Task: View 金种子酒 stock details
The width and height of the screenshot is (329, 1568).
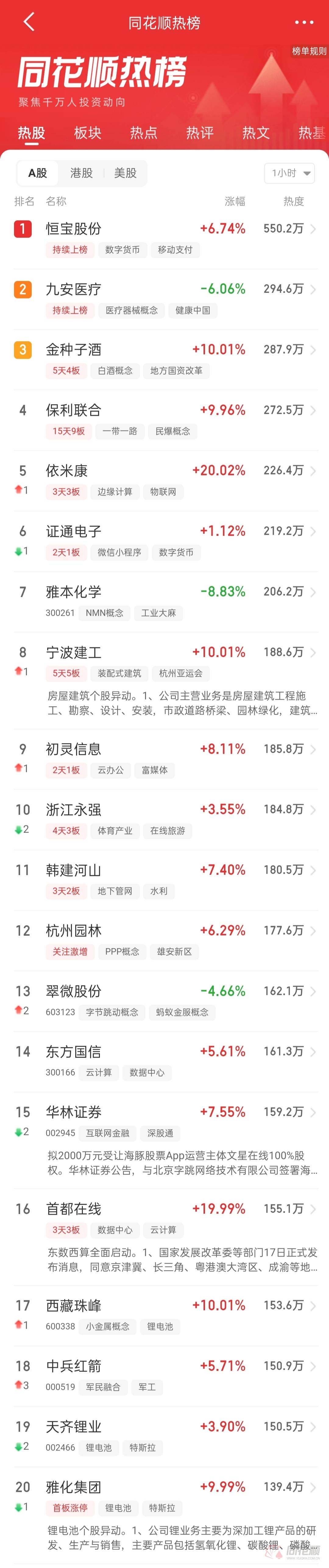Action: coord(164,349)
